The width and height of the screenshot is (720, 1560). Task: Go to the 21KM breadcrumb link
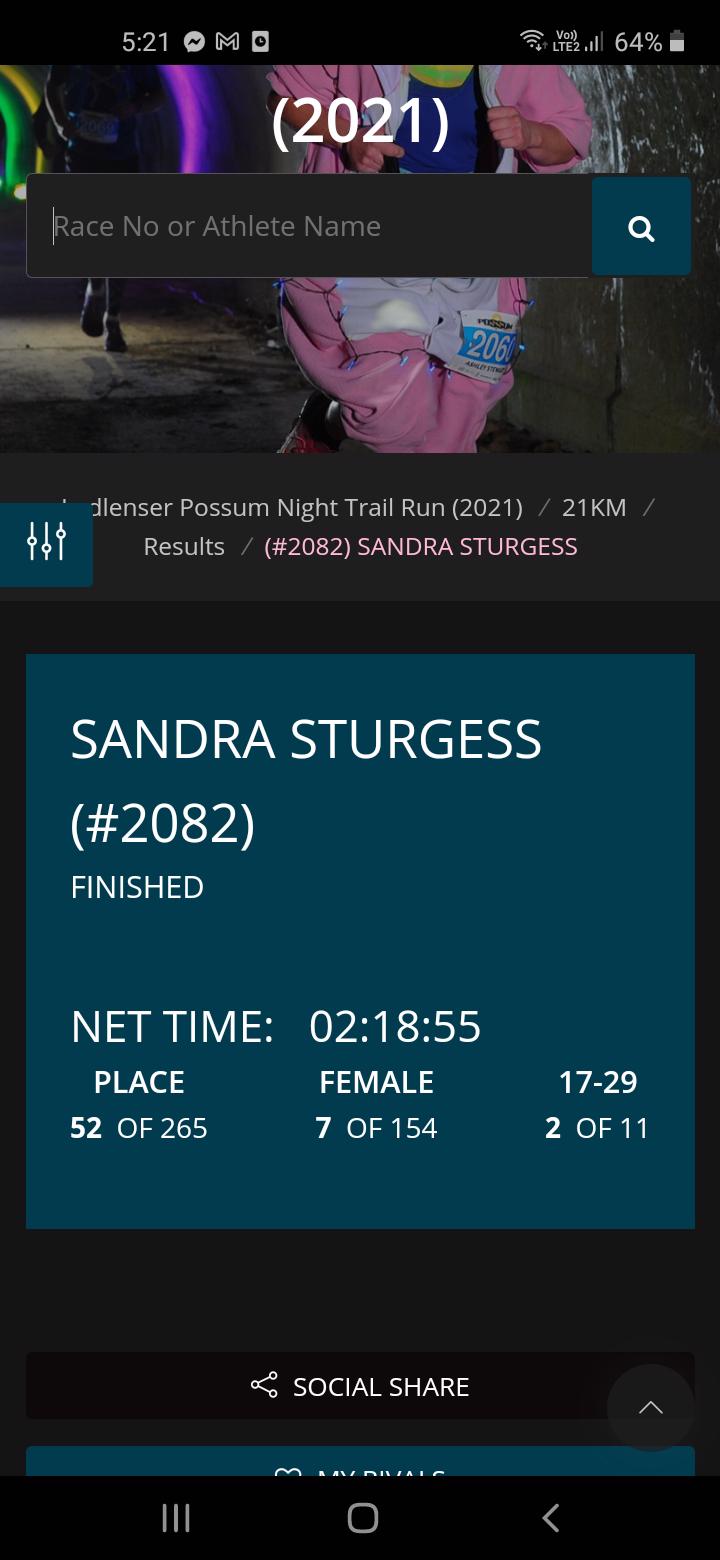(594, 508)
